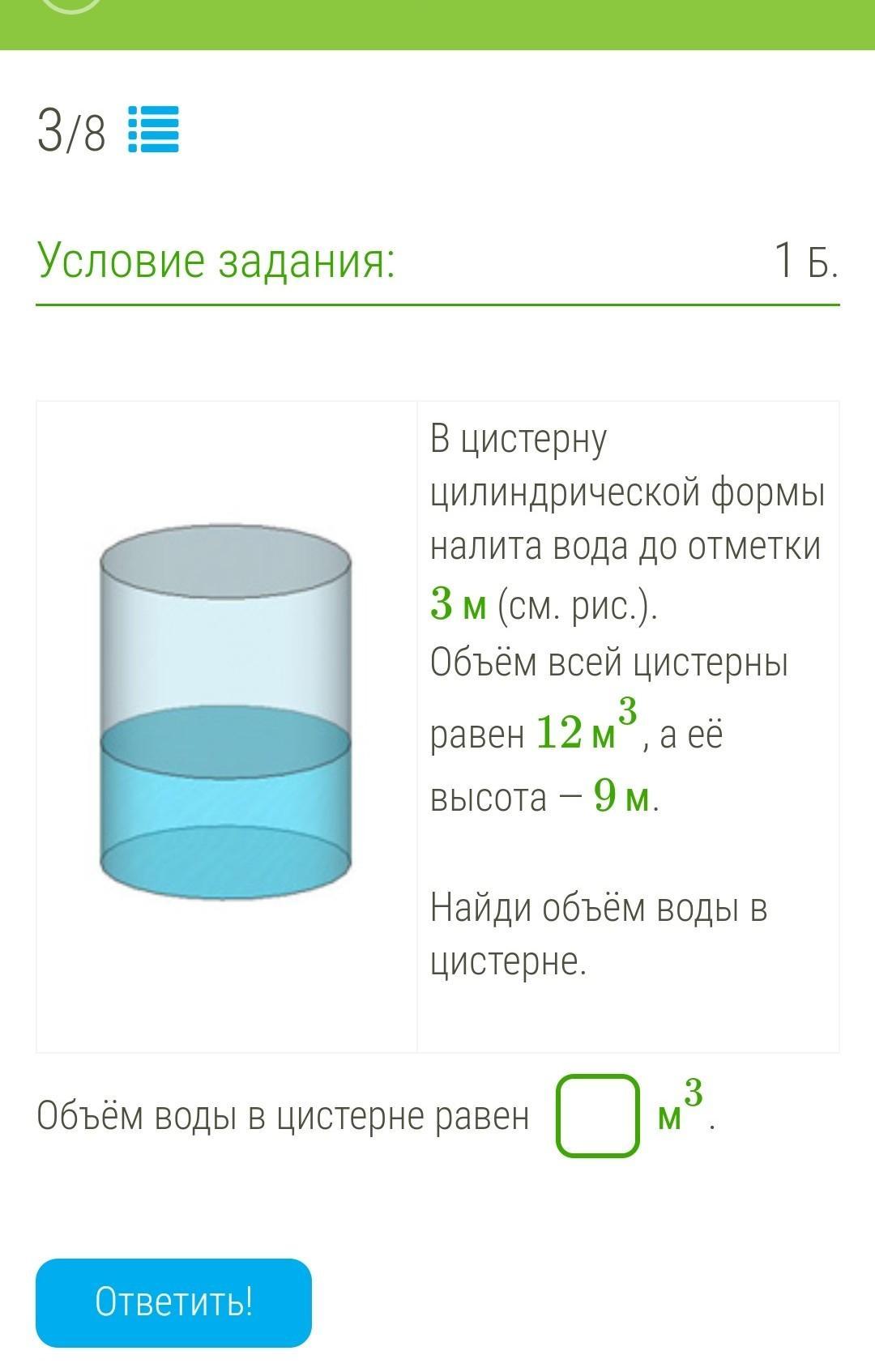Tap the water volume answer field

click(x=598, y=1115)
